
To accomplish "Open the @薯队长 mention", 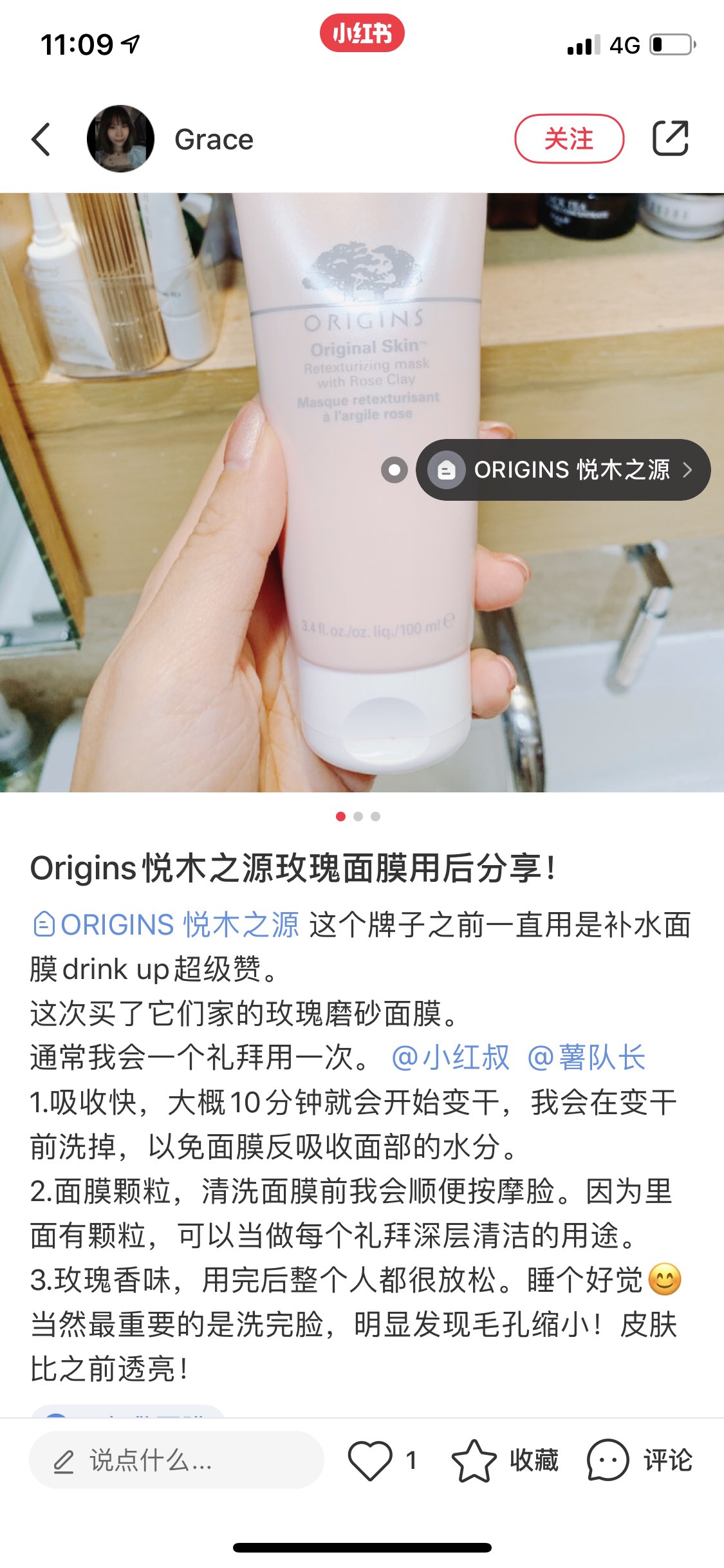I will coord(586,1058).
